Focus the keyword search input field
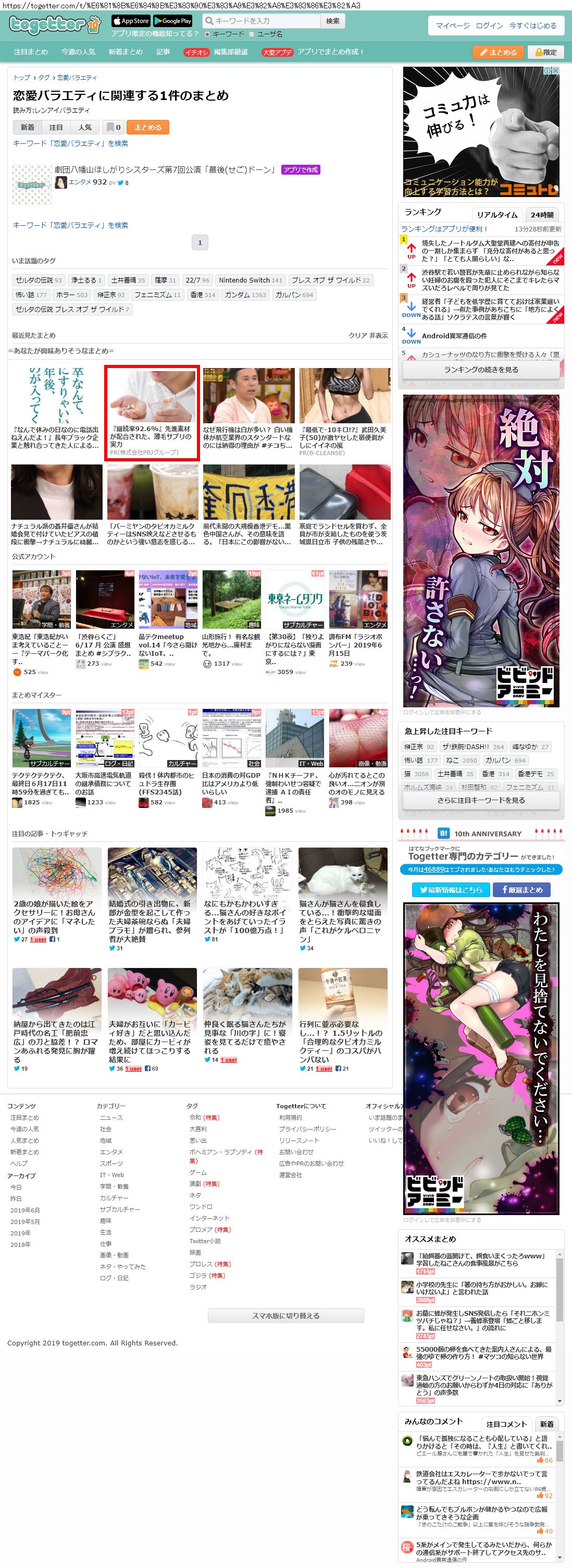Image resolution: width=572 pixels, height=1568 pixels. [x=261, y=21]
